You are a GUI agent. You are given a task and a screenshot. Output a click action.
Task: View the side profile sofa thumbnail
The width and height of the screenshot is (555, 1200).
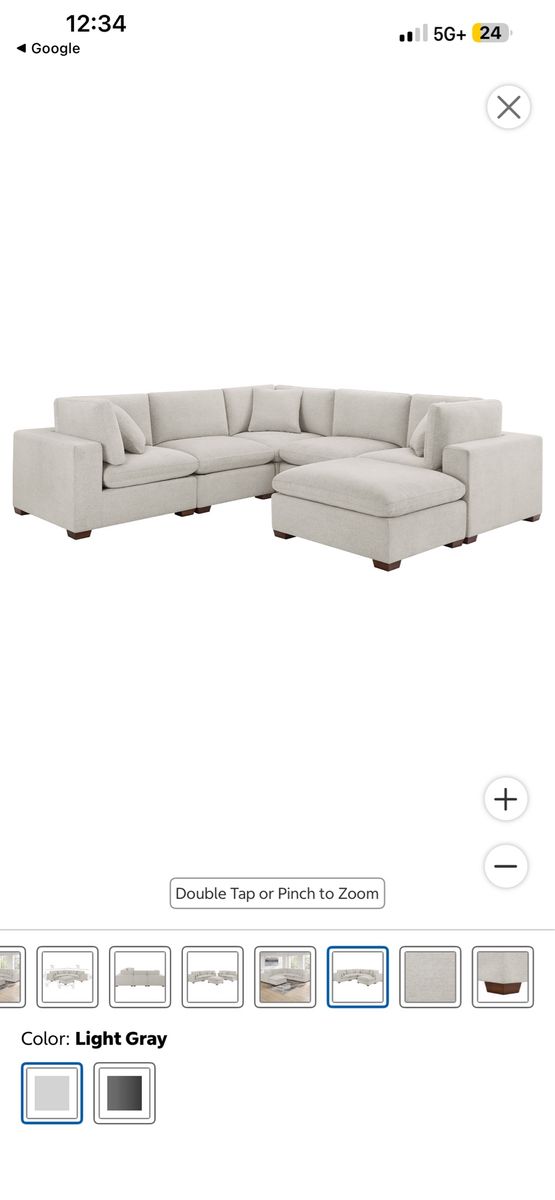pos(140,977)
